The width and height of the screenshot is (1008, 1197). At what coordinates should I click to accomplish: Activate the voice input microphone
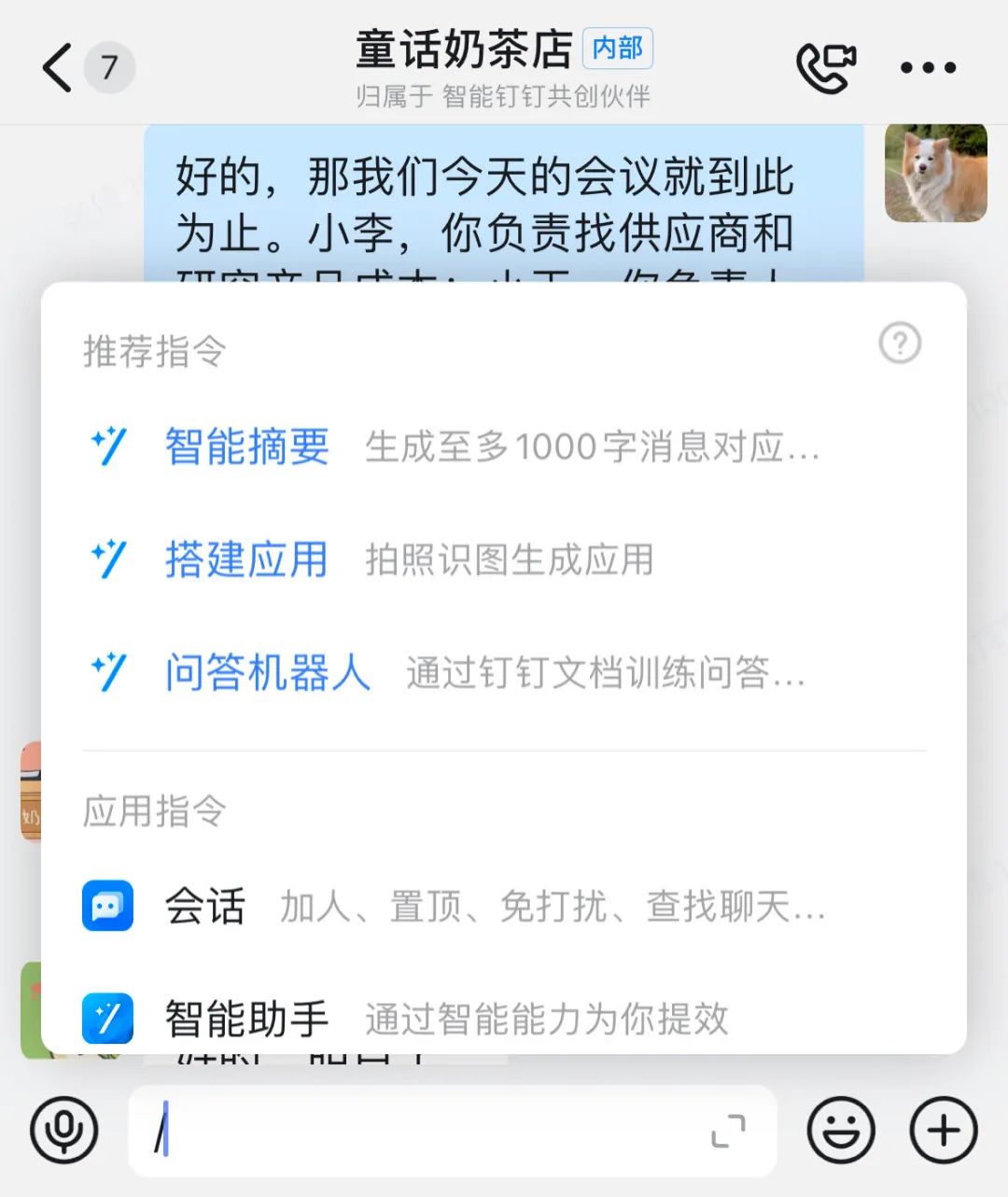click(63, 1130)
